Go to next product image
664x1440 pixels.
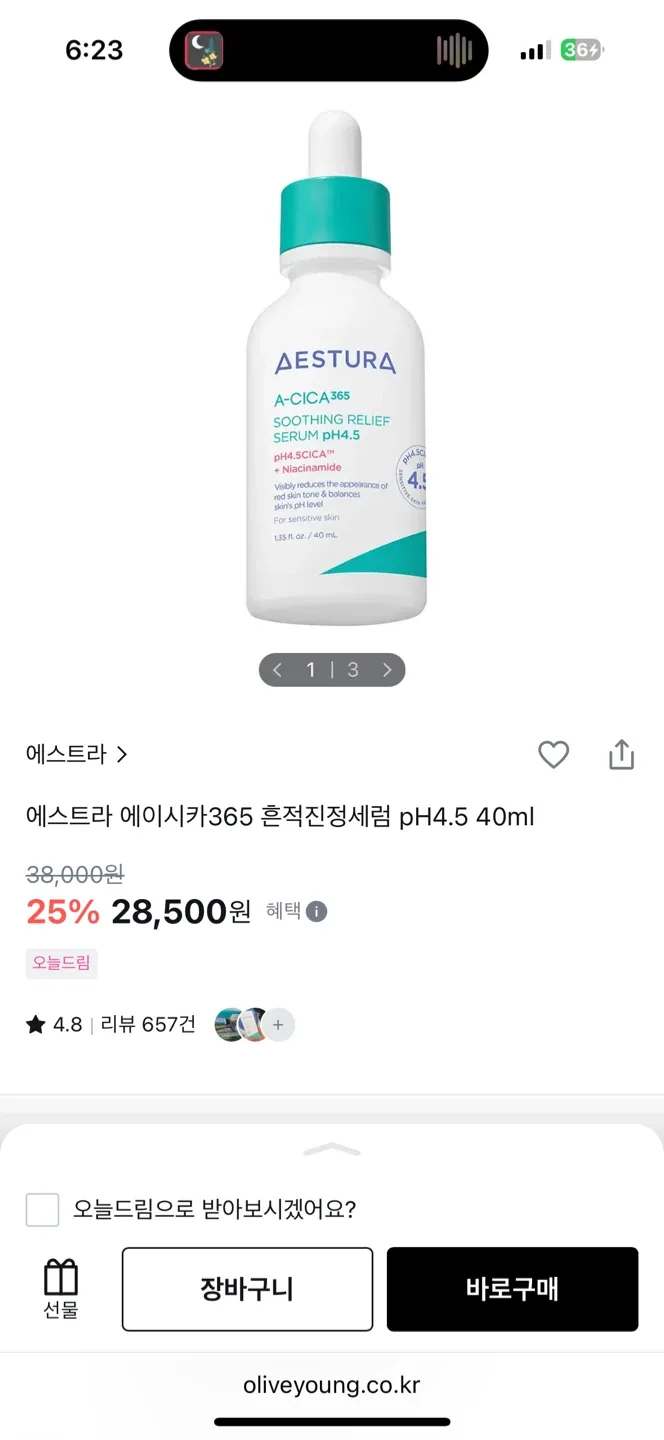point(387,670)
